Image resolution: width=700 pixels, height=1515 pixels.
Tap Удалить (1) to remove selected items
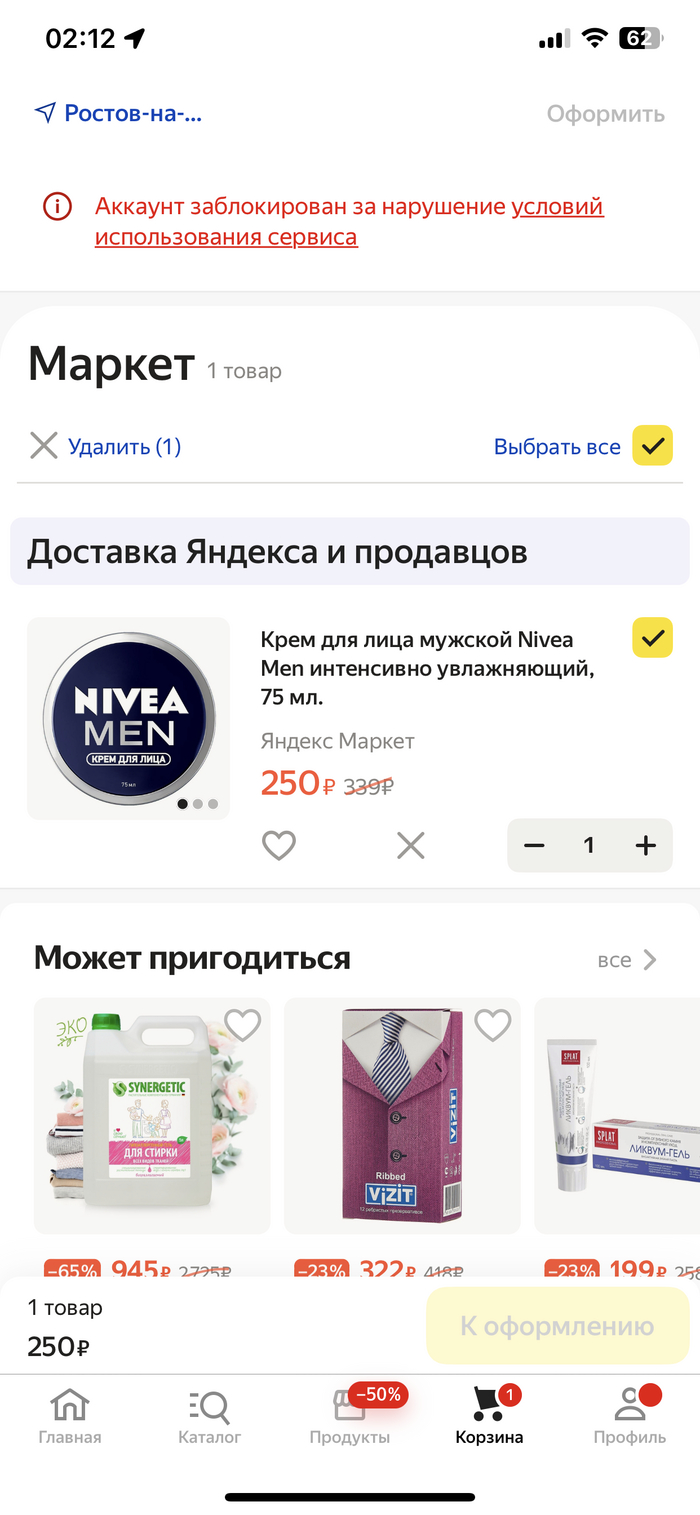click(x=106, y=446)
